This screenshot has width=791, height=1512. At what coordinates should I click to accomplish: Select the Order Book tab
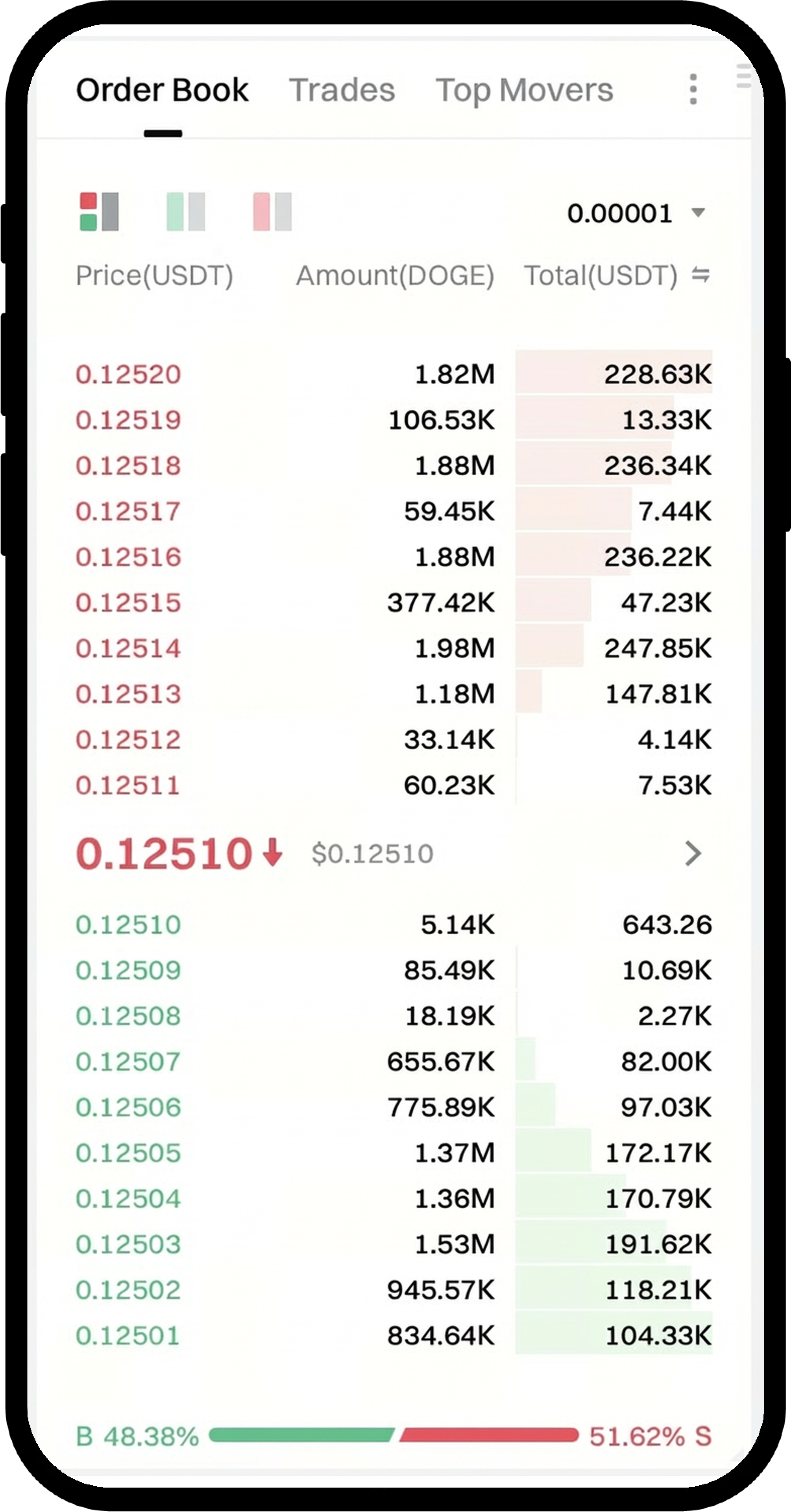pos(162,91)
